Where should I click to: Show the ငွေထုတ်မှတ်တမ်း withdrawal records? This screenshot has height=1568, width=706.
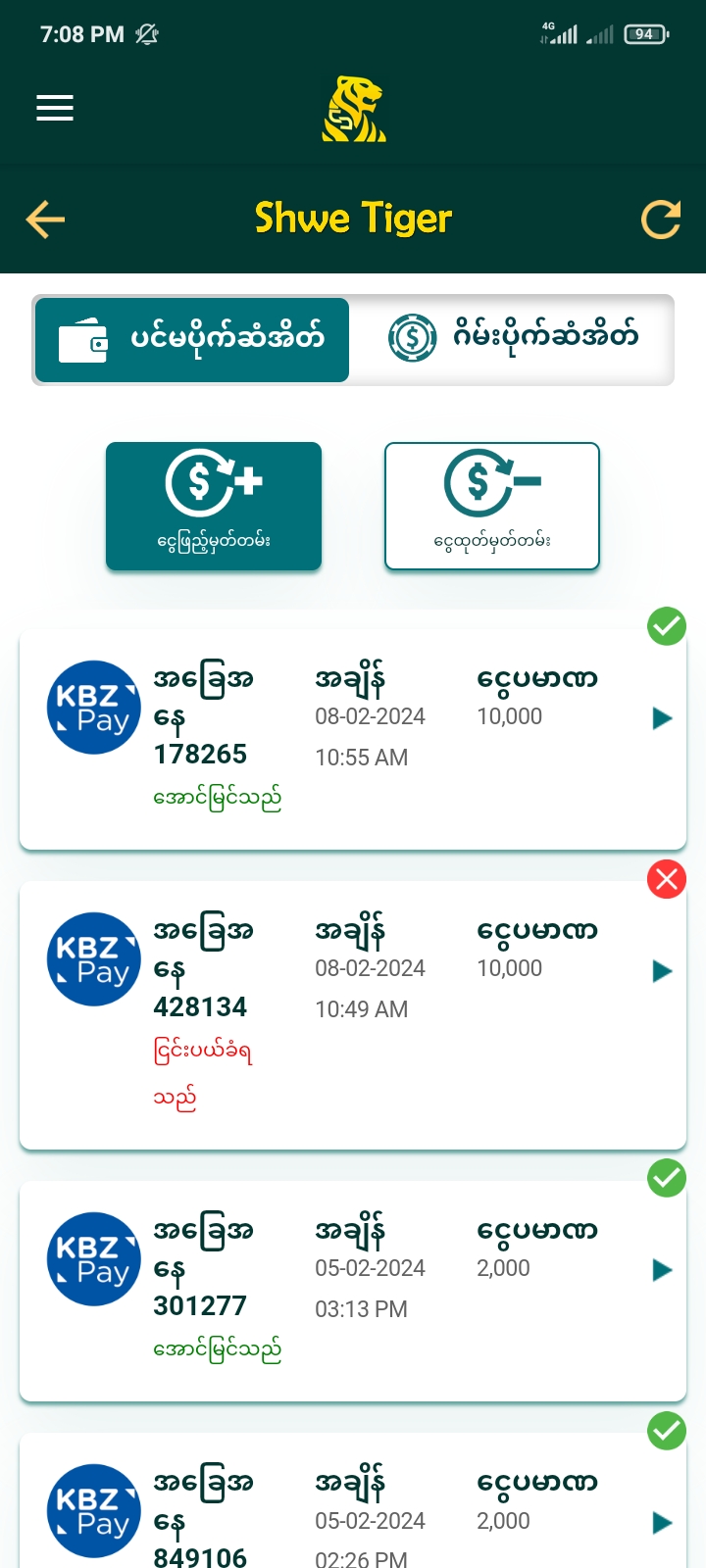(491, 506)
